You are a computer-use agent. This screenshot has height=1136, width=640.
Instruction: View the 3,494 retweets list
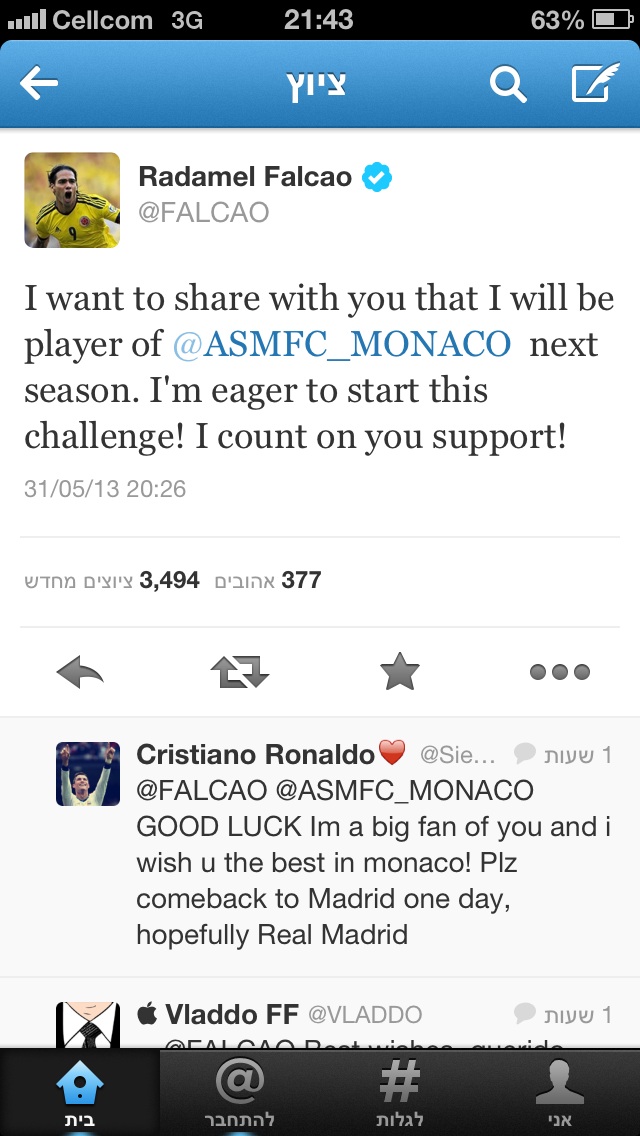(x=112, y=580)
